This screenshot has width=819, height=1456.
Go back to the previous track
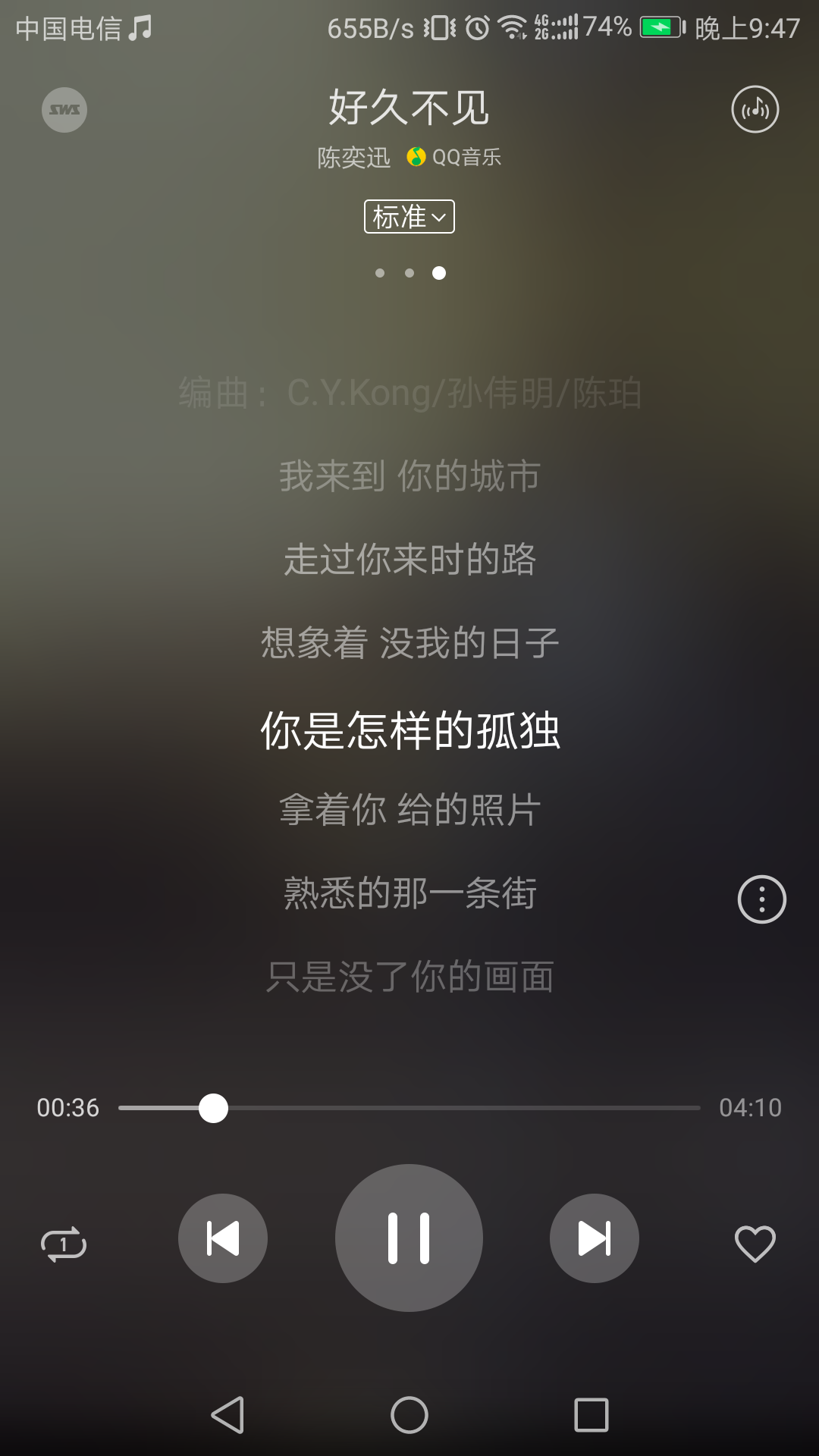223,1238
